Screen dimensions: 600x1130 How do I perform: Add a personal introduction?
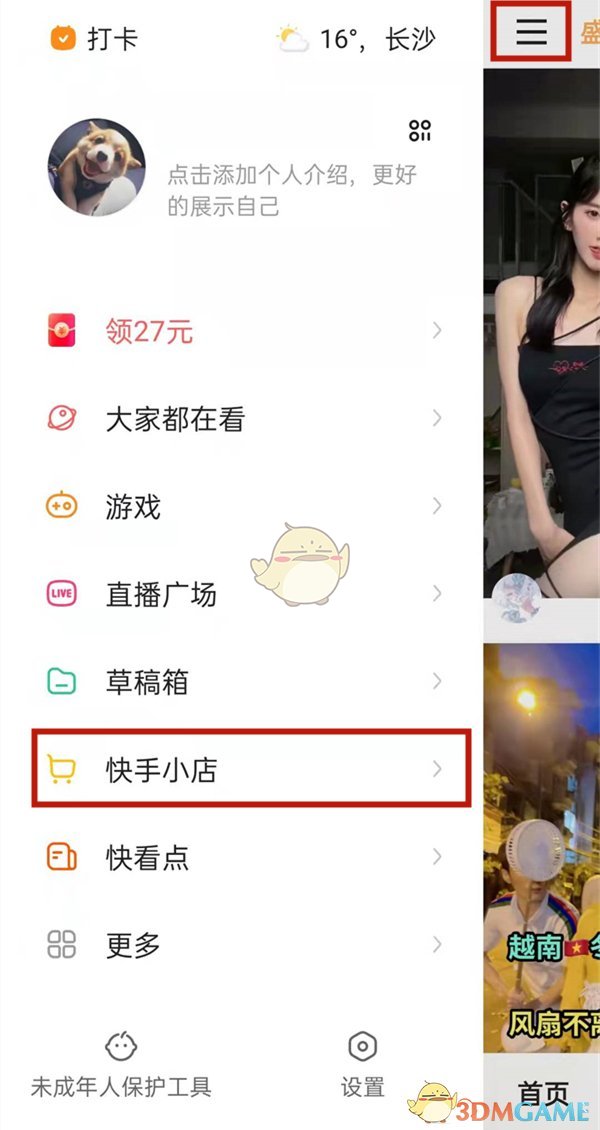(291, 191)
